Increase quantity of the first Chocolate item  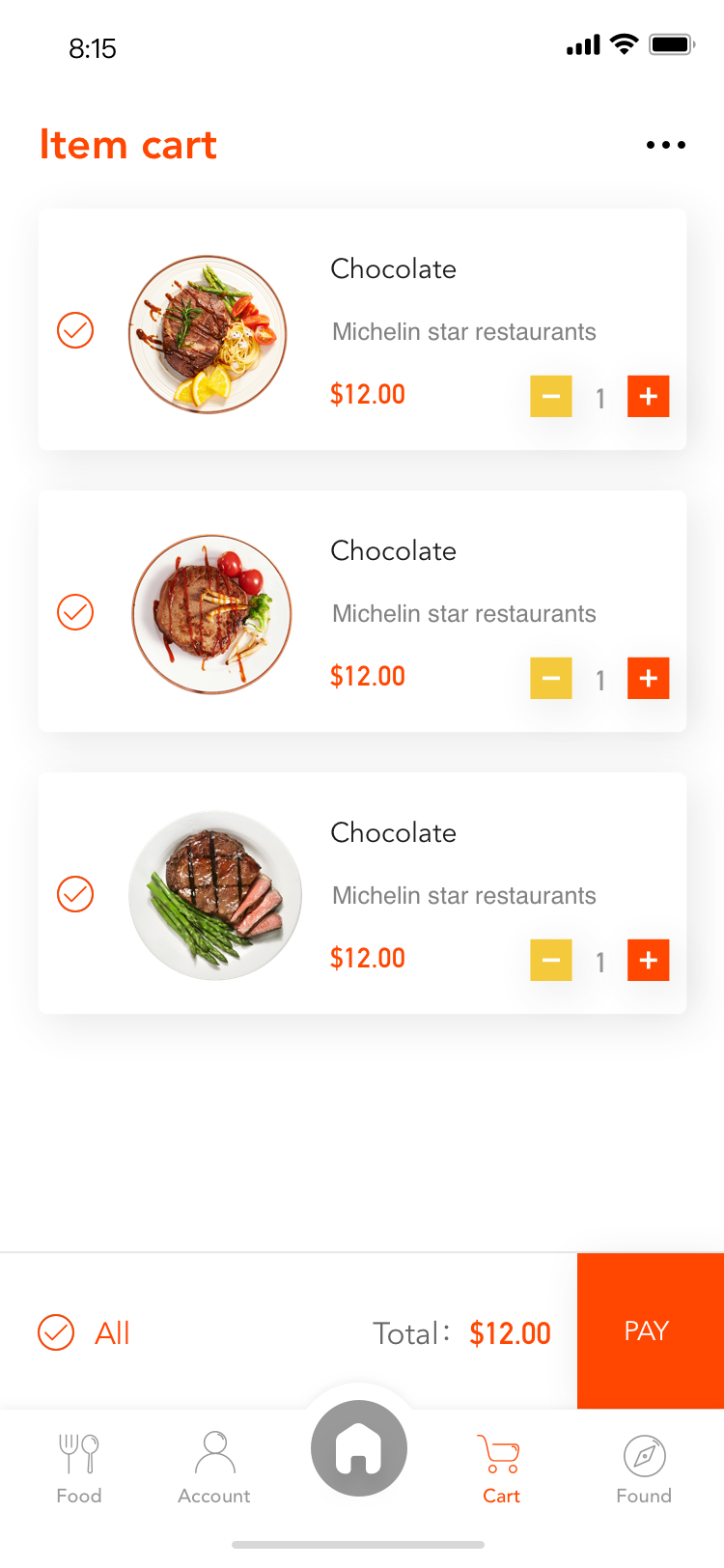point(649,396)
